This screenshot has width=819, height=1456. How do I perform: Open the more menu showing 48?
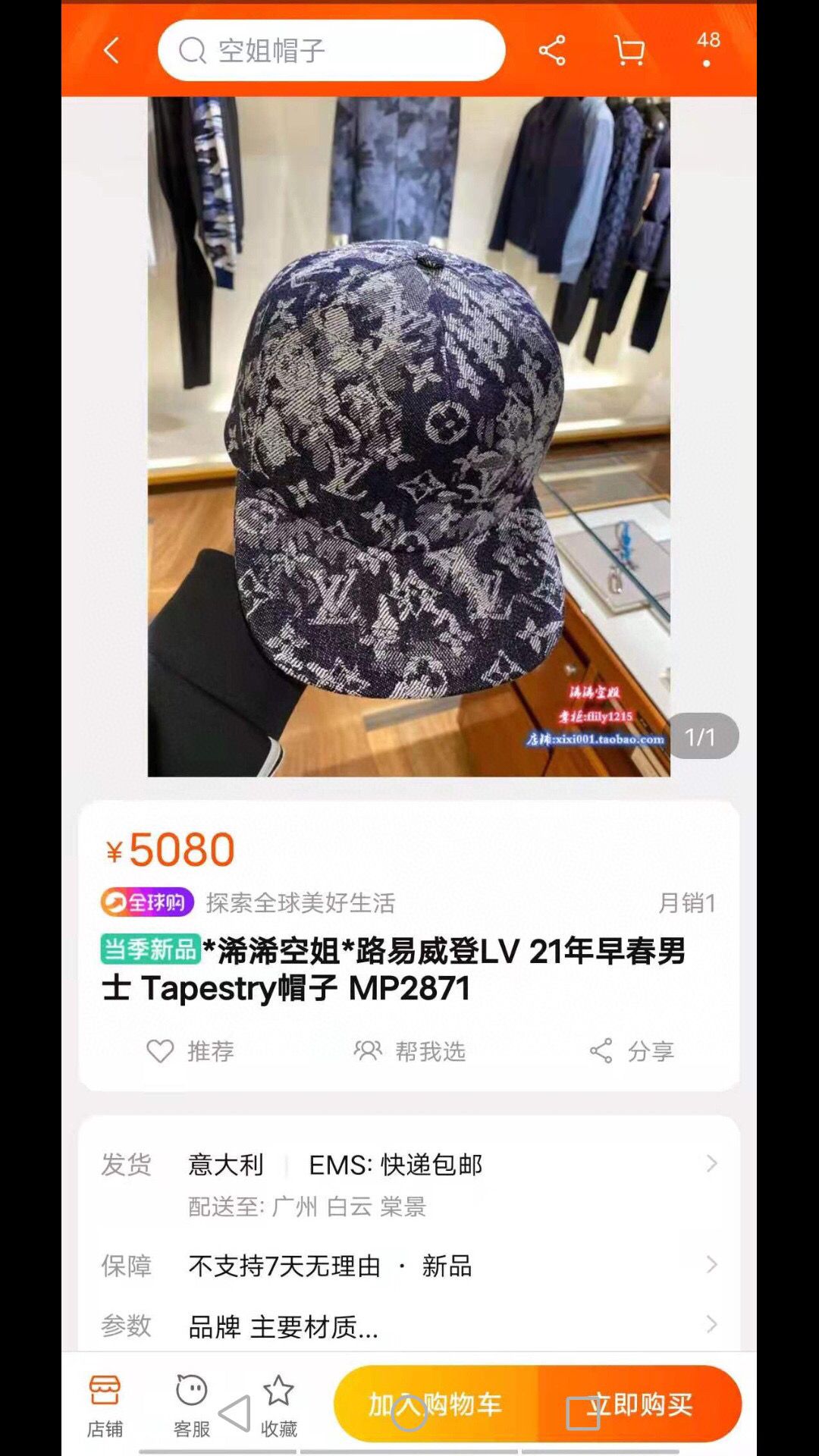(x=708, y=49)
